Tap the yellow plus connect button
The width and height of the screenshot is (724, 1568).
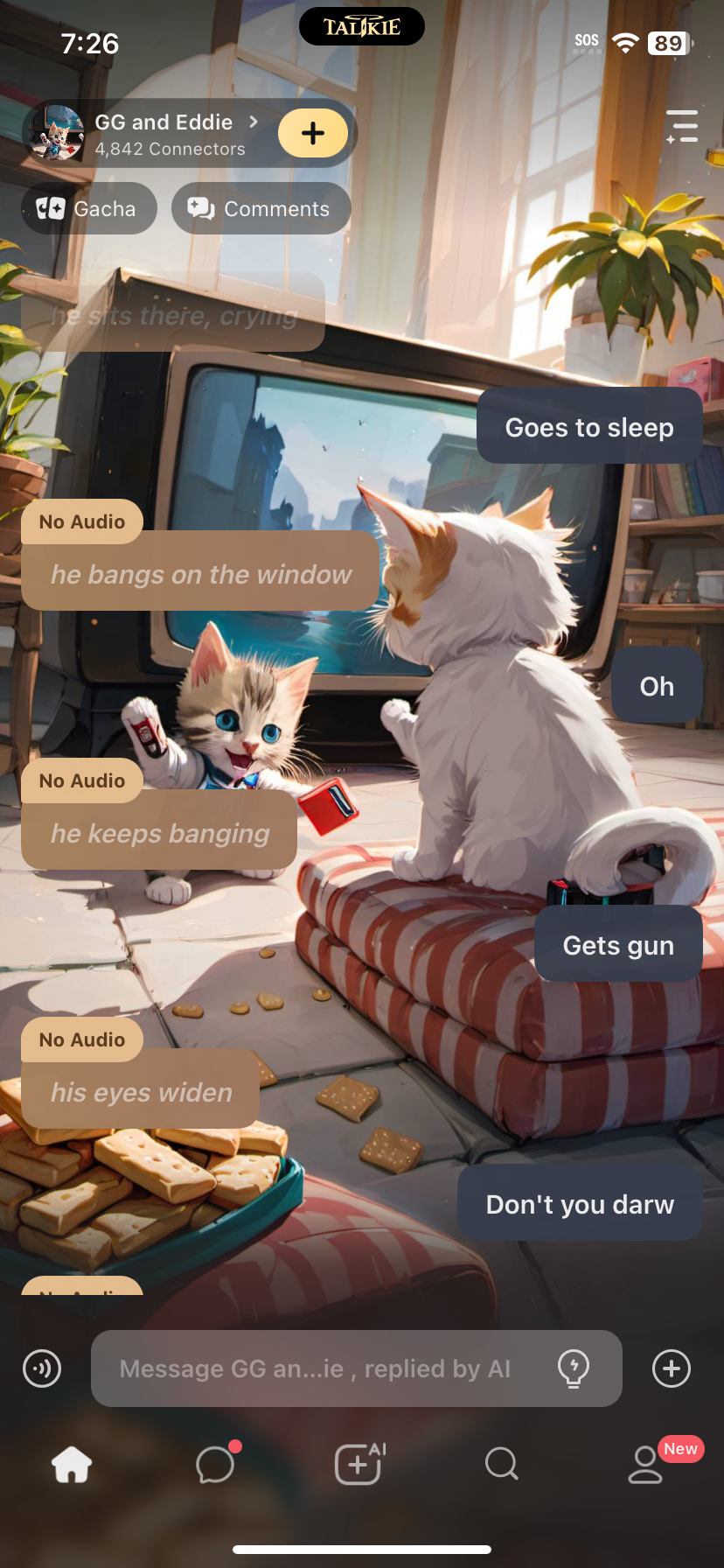click(313, 133)
